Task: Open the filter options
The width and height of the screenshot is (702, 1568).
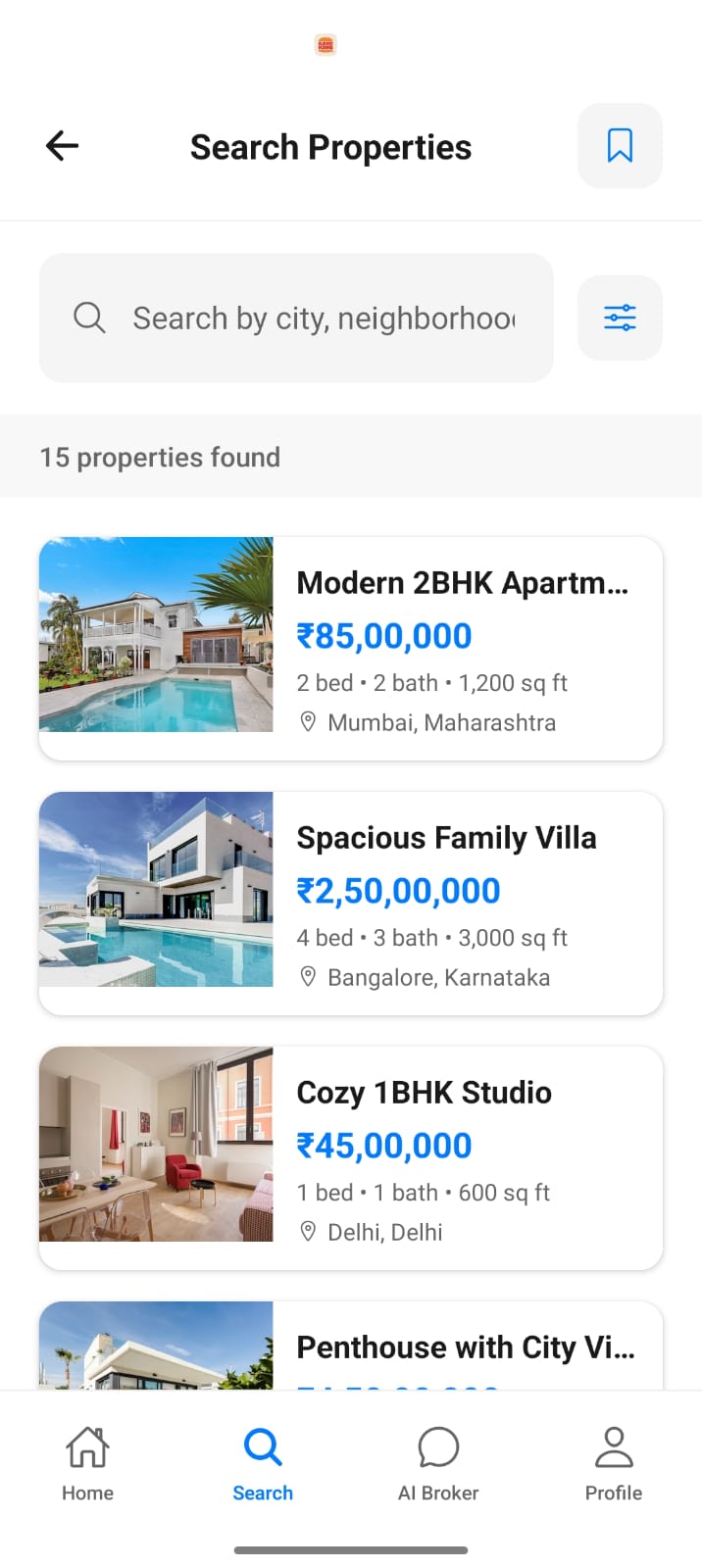Action: [x=620, y=318]
